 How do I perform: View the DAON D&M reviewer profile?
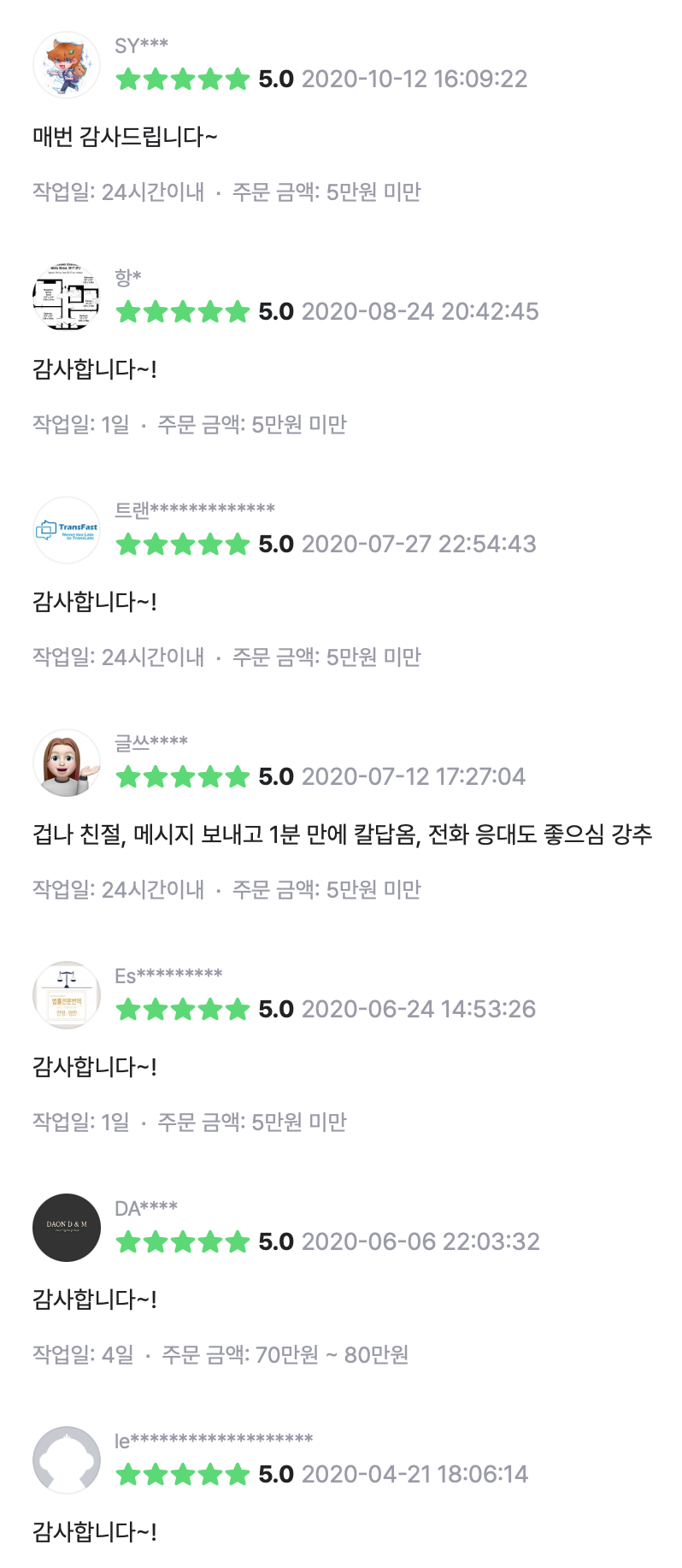coord(67,1228)
